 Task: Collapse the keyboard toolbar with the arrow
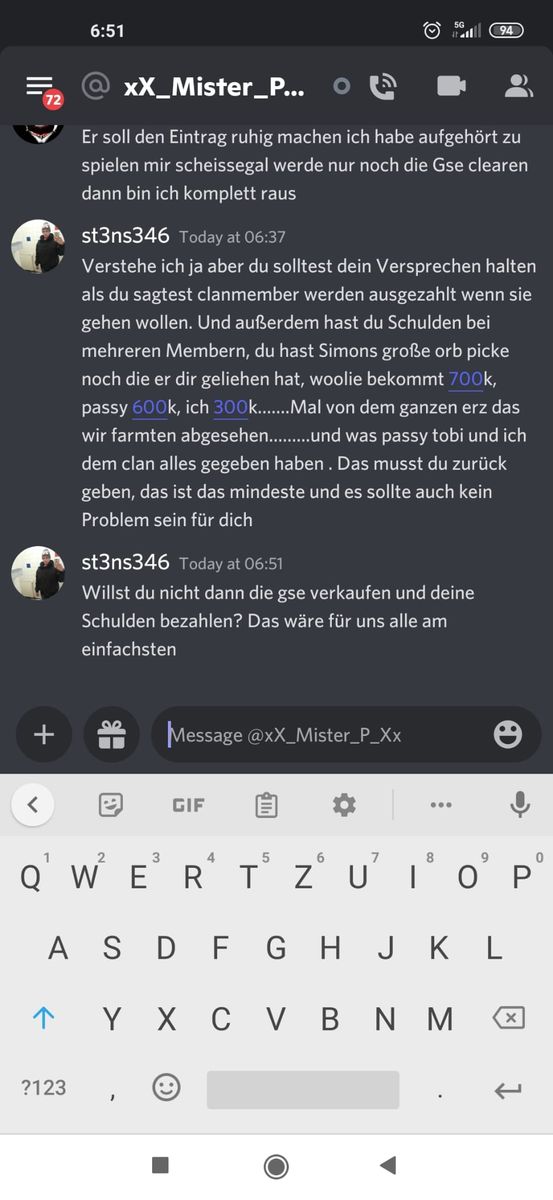(33, 804)
